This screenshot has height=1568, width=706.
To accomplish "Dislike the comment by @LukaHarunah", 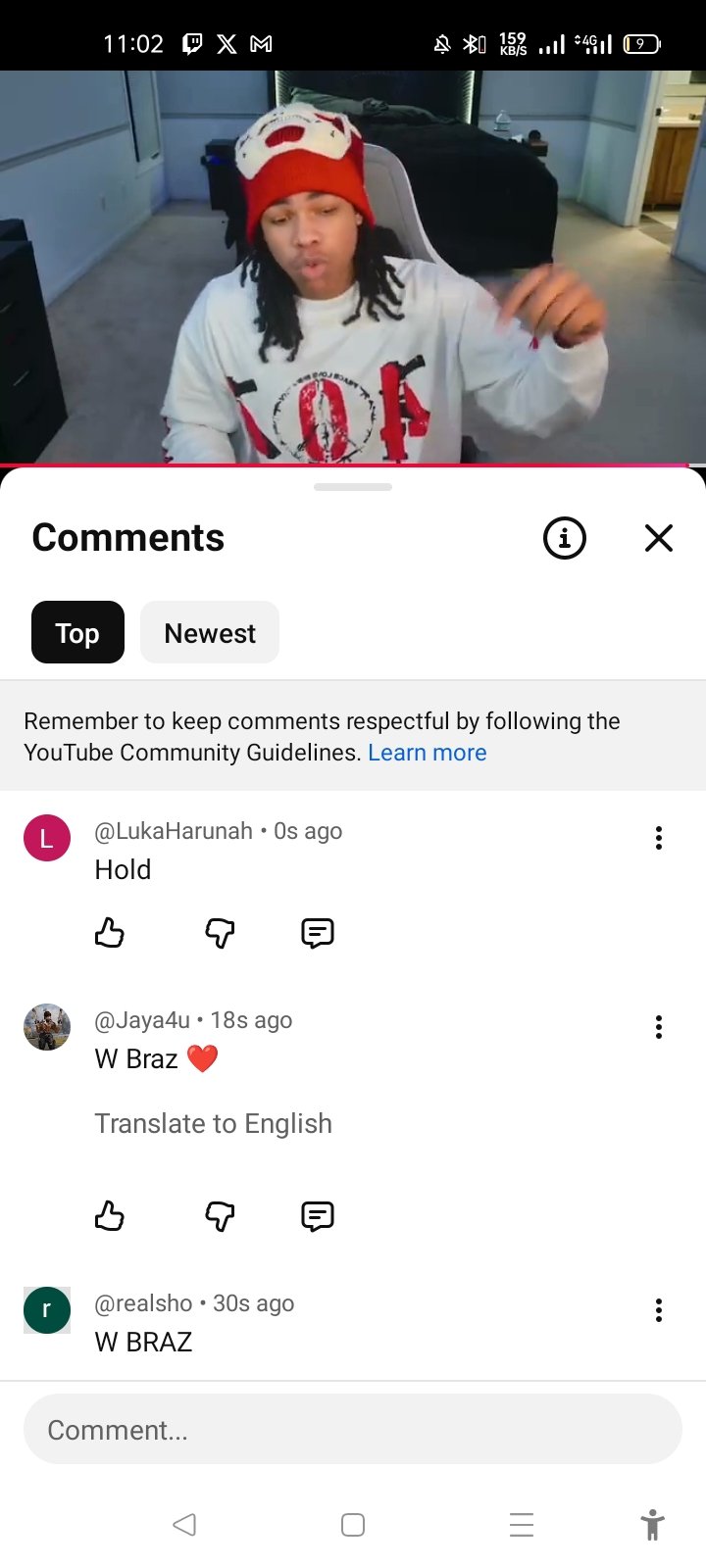I will [220, 932].
